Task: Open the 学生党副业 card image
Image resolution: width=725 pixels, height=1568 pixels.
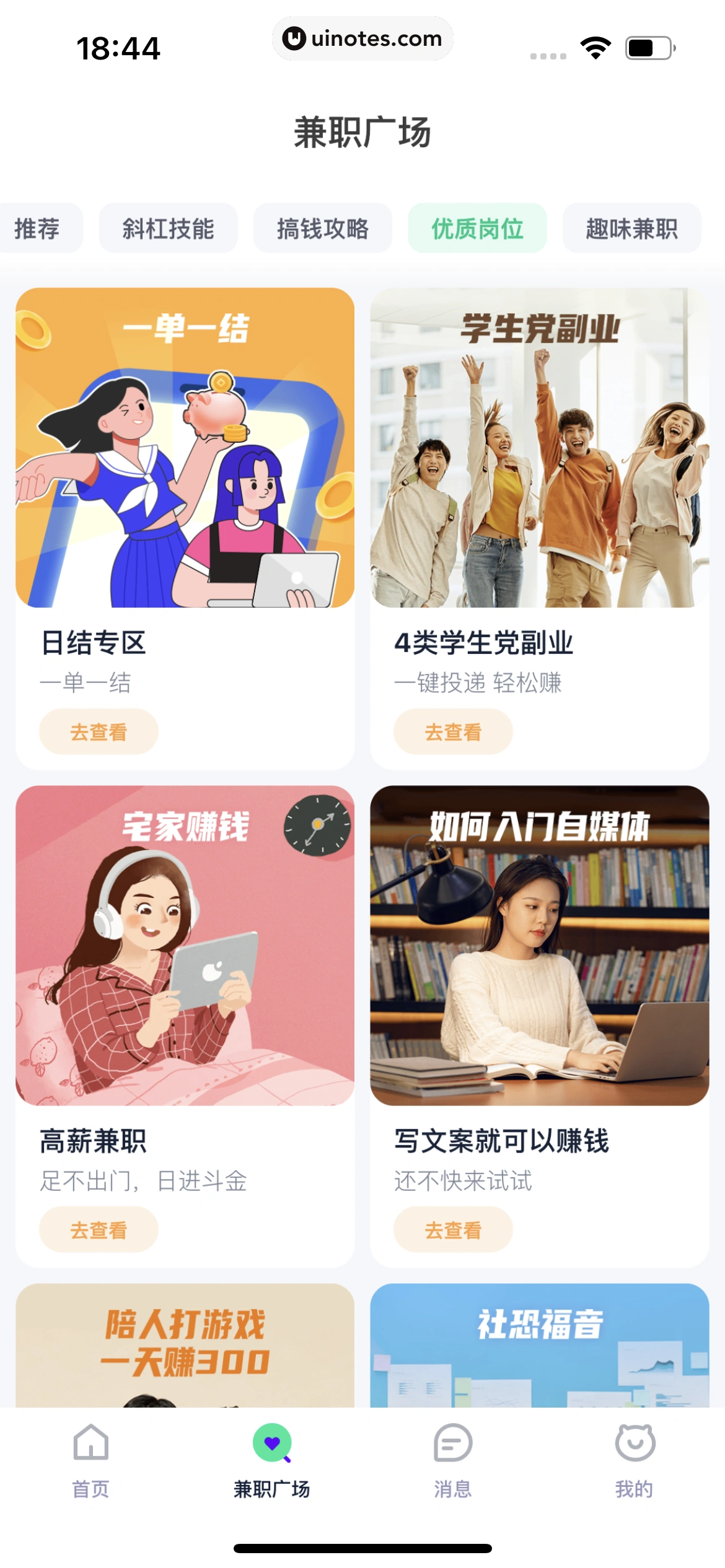Action: click(539, 447)
